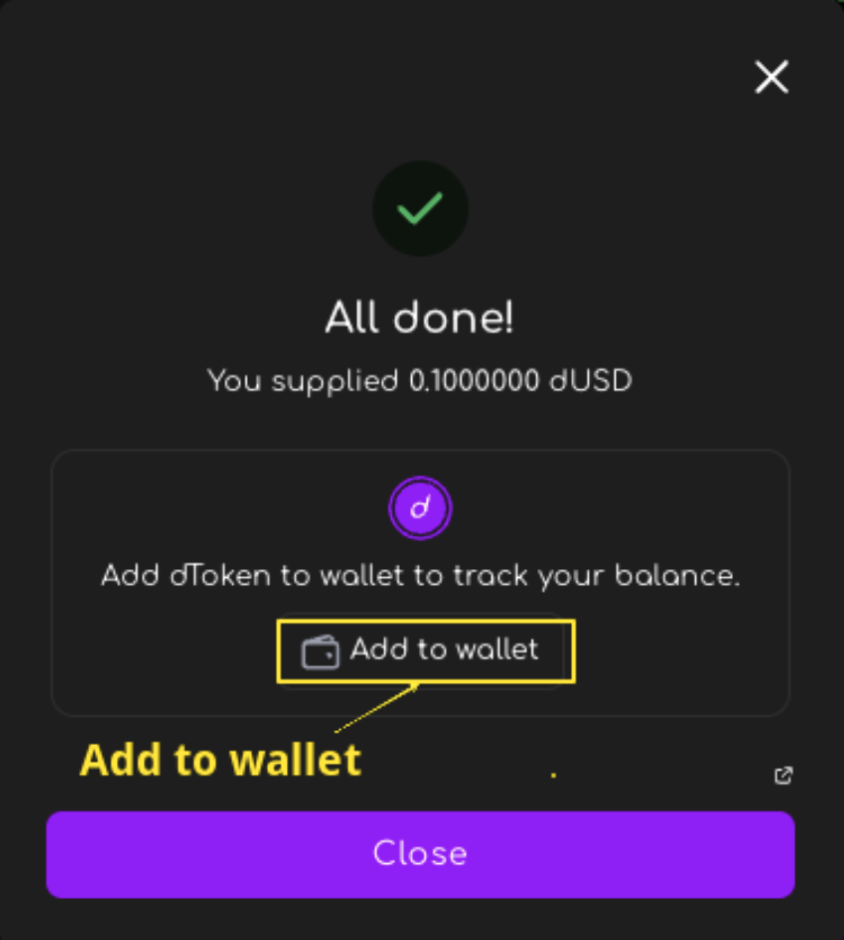Open the external link icon
Viewport: 844px width, 940px height.
(784, 775)
